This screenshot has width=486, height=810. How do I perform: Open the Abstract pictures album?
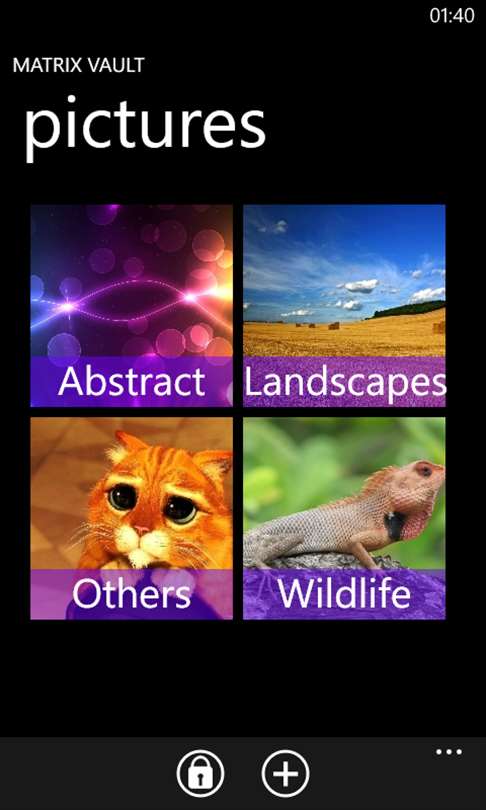[x=131, y=305]
